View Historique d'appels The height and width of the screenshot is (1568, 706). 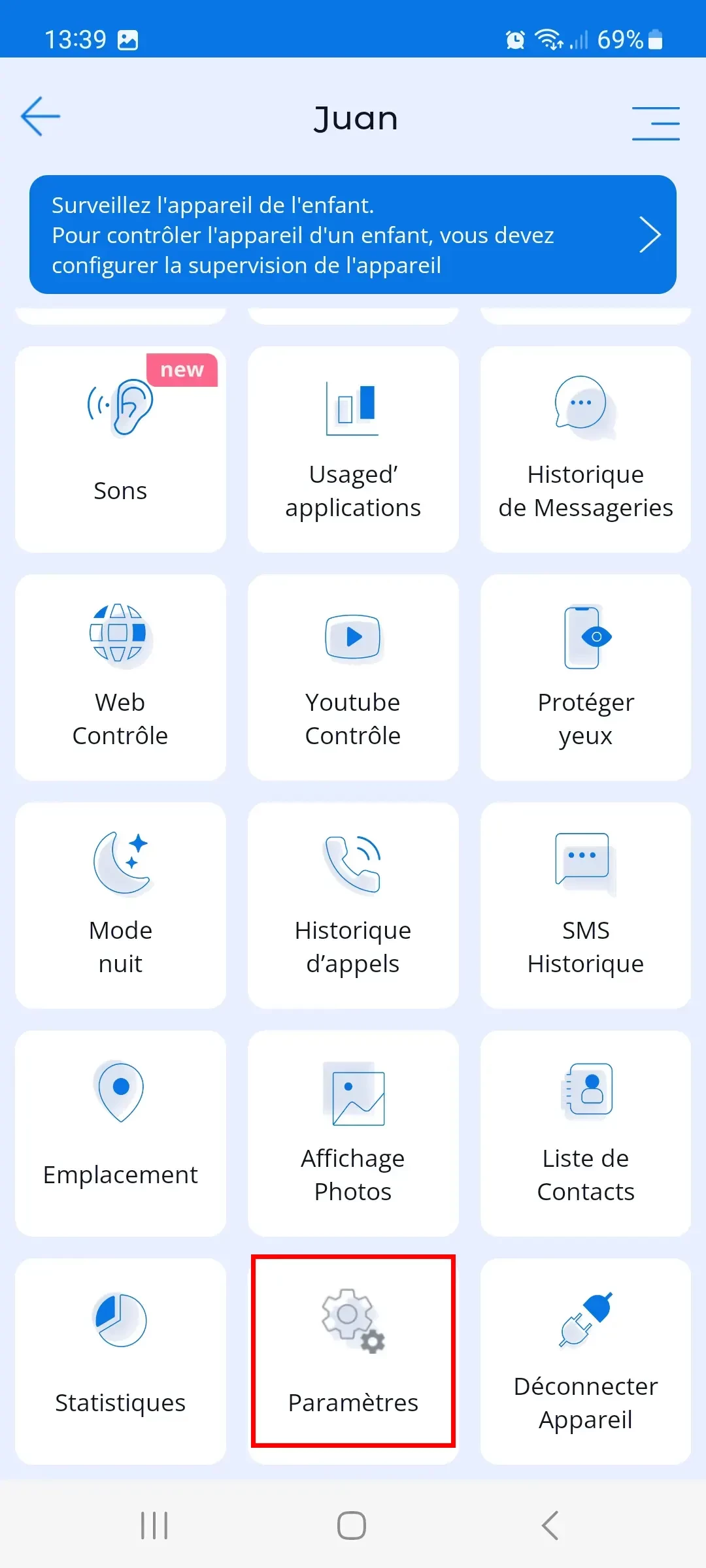353,906
